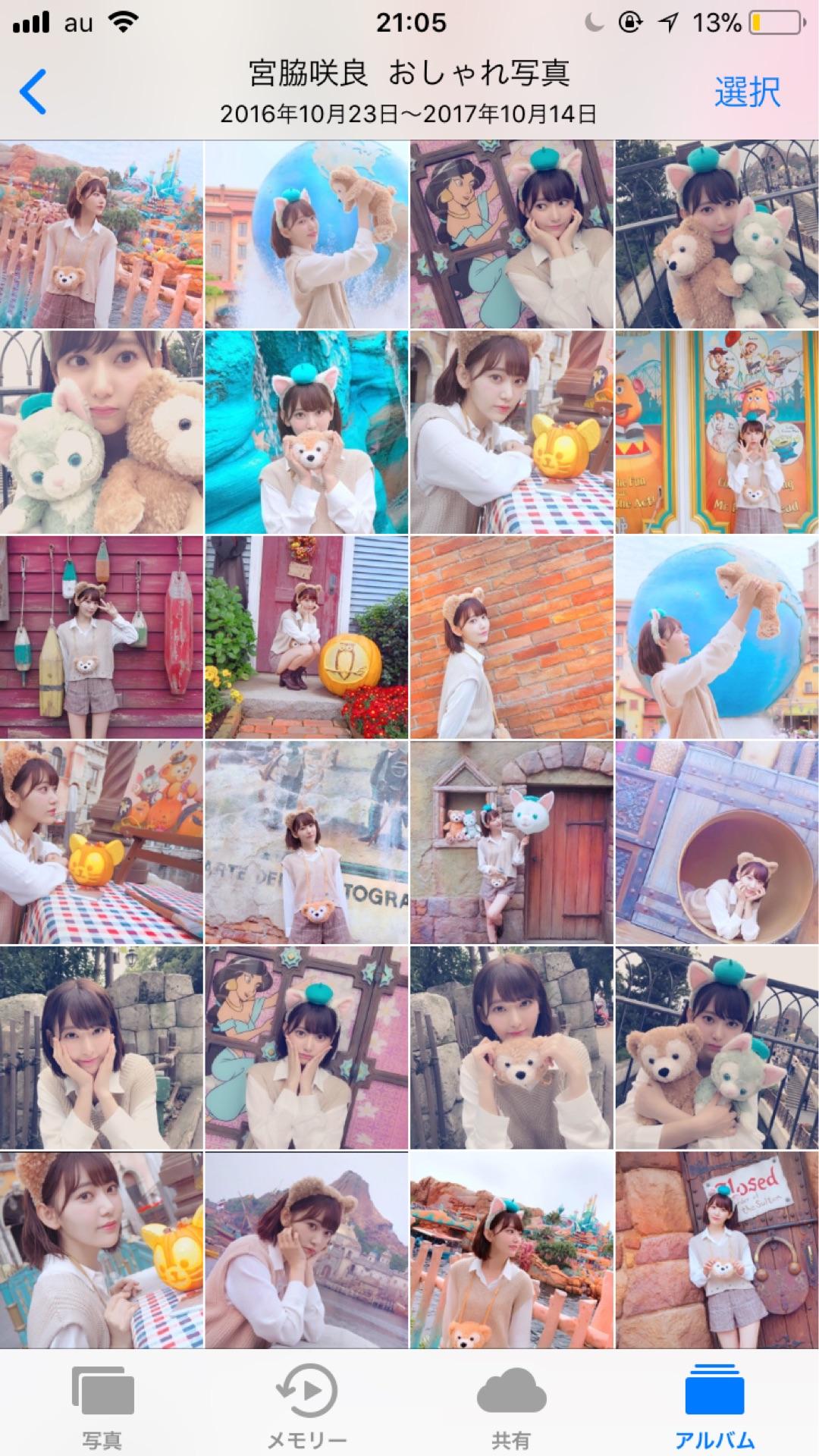Go back to the albums list

click(x=33, y=92)
